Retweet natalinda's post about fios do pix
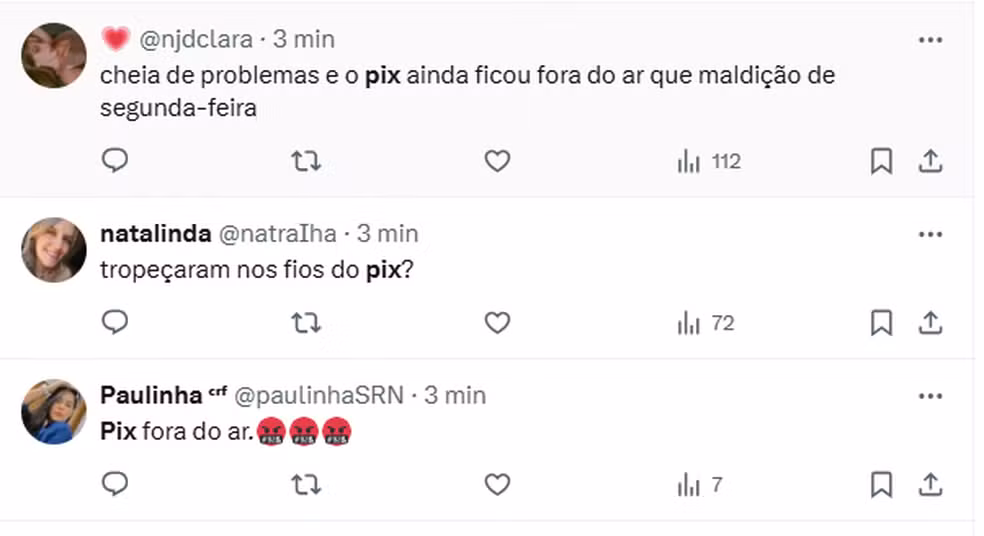Screen dimensions: 984x536 coord(306,323)
